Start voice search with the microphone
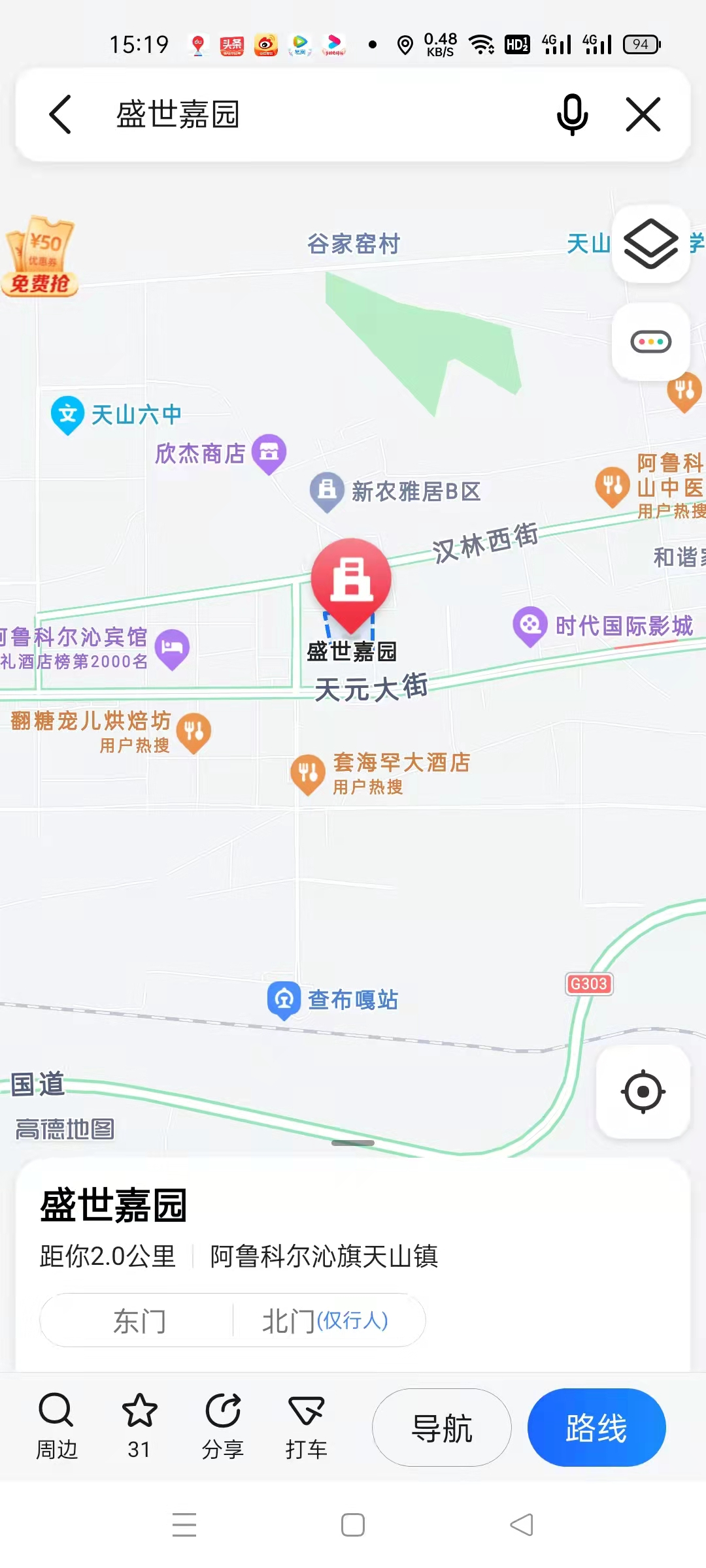Viewport: 706px width, 1568px height. [572, 114]
